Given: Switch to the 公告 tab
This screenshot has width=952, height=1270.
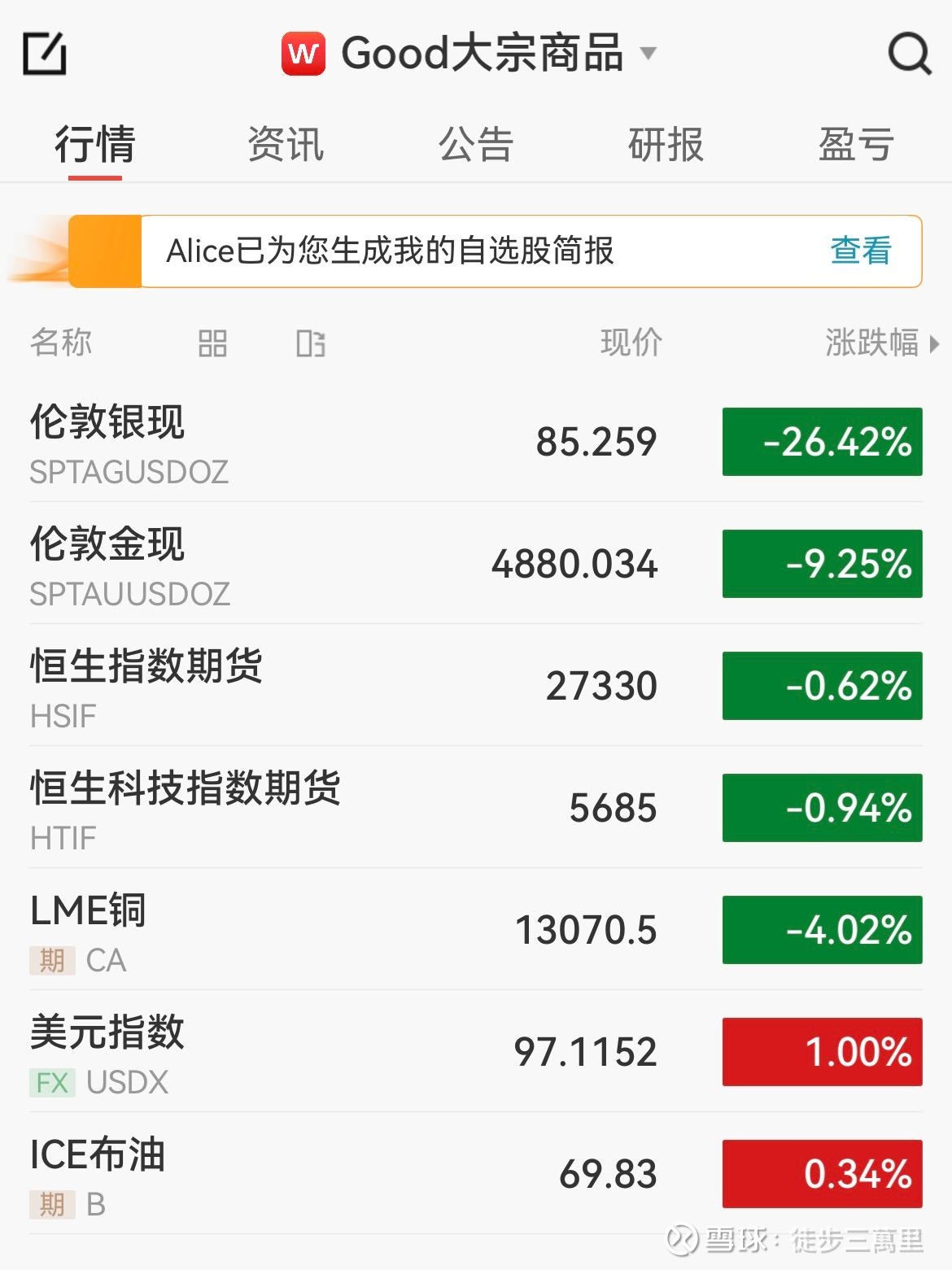Looking at the screenshot, I should (x=476, y=145).
